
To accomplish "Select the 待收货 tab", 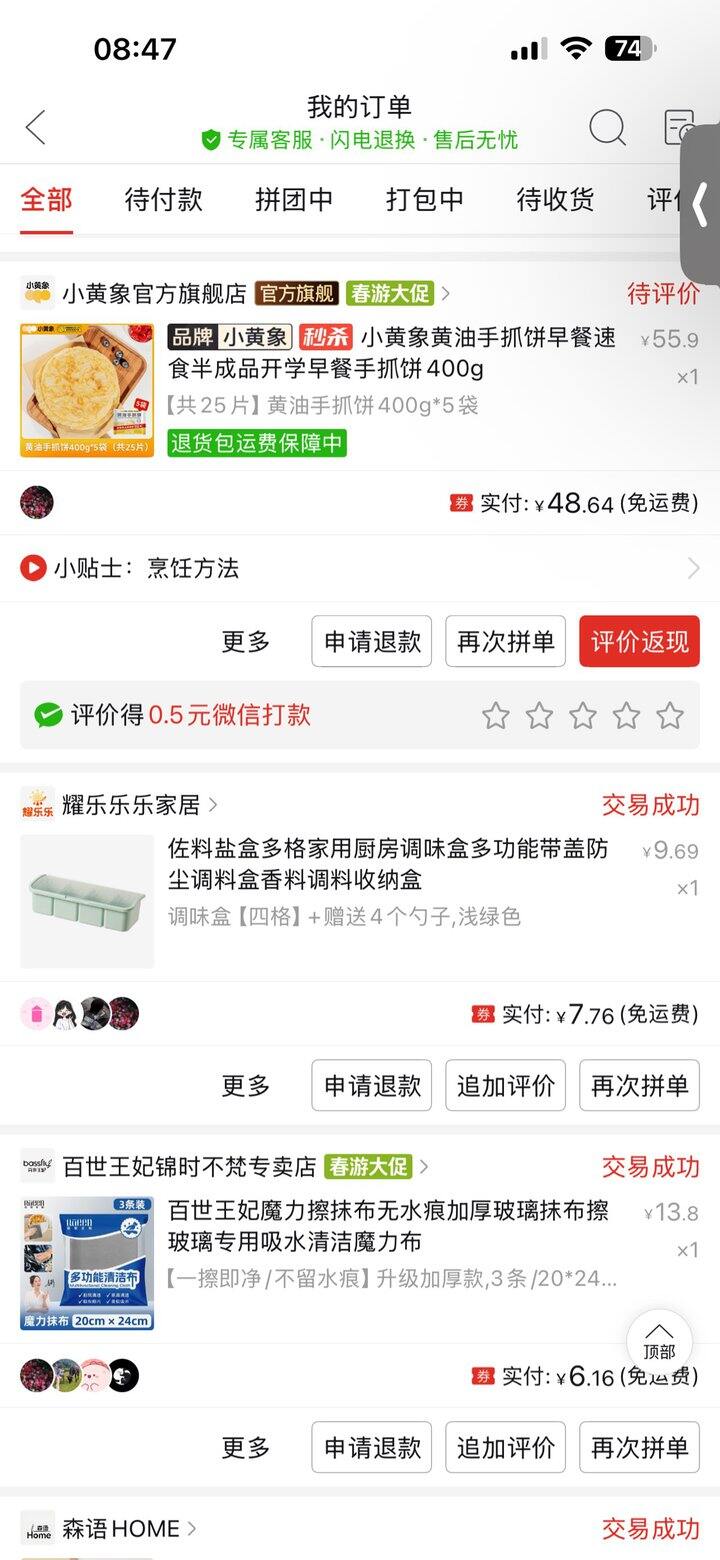I will (555, 200).
